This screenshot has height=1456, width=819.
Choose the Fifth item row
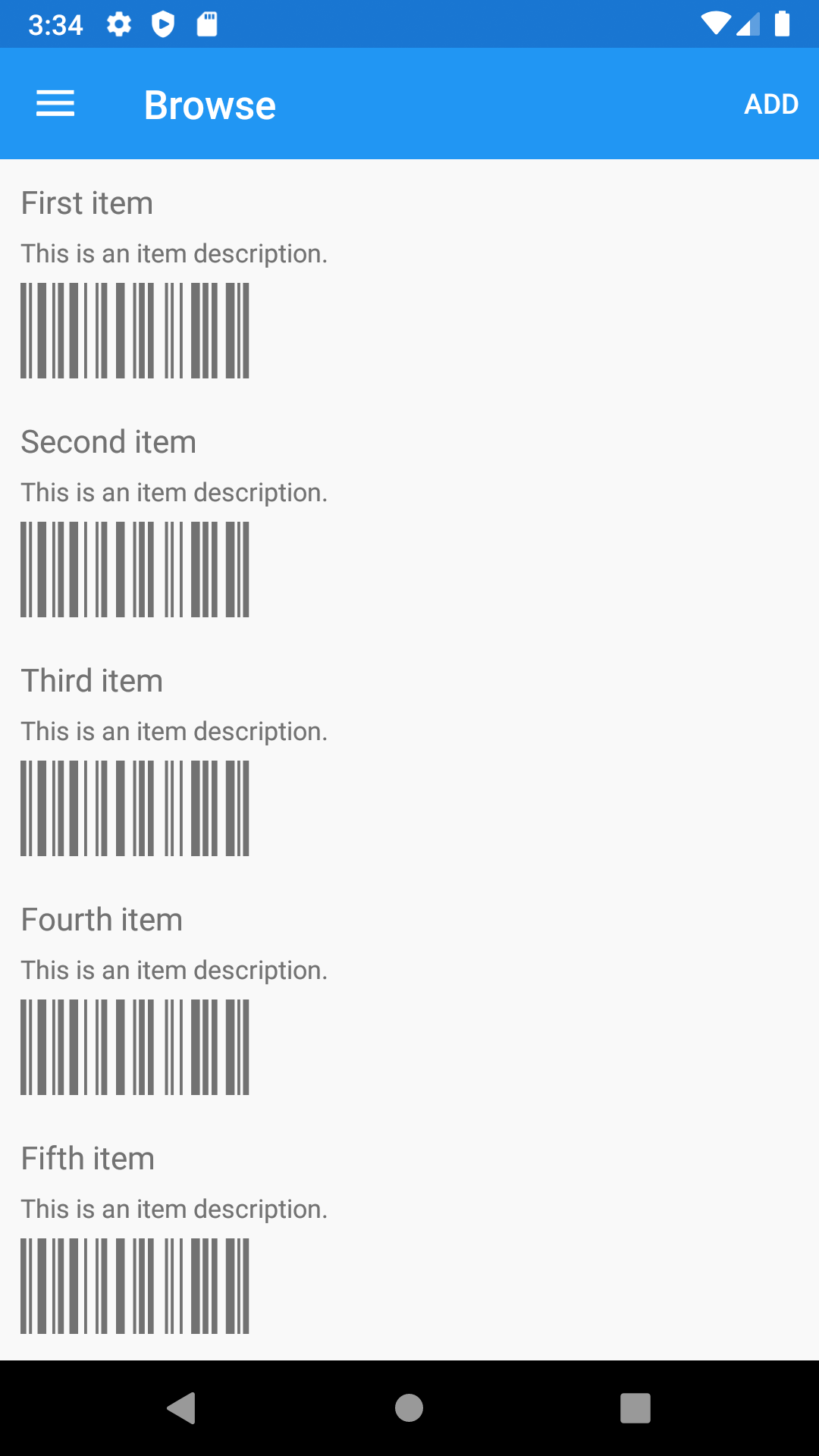[x=409, y=1235]
